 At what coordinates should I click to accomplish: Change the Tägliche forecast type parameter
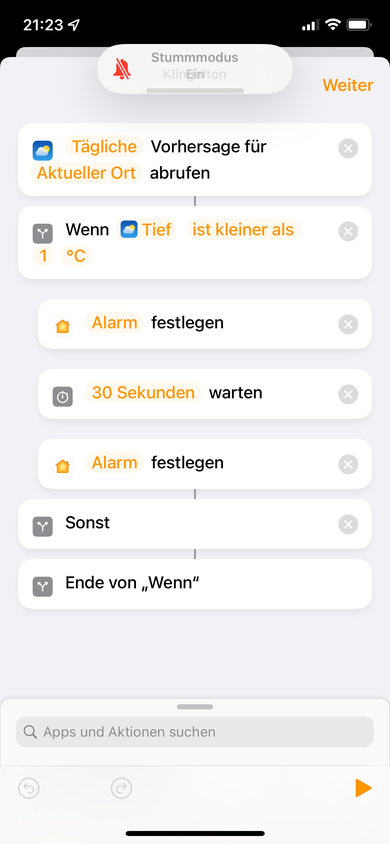pos(104,146)
